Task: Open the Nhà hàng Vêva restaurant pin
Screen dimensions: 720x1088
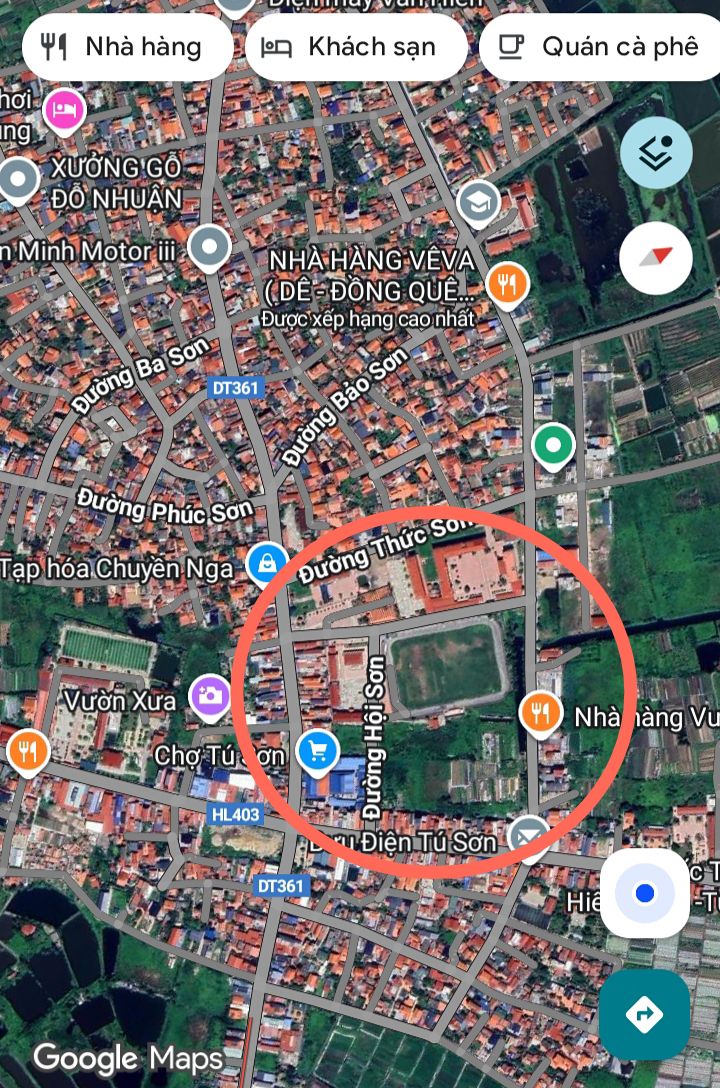Action: (508, 283)
